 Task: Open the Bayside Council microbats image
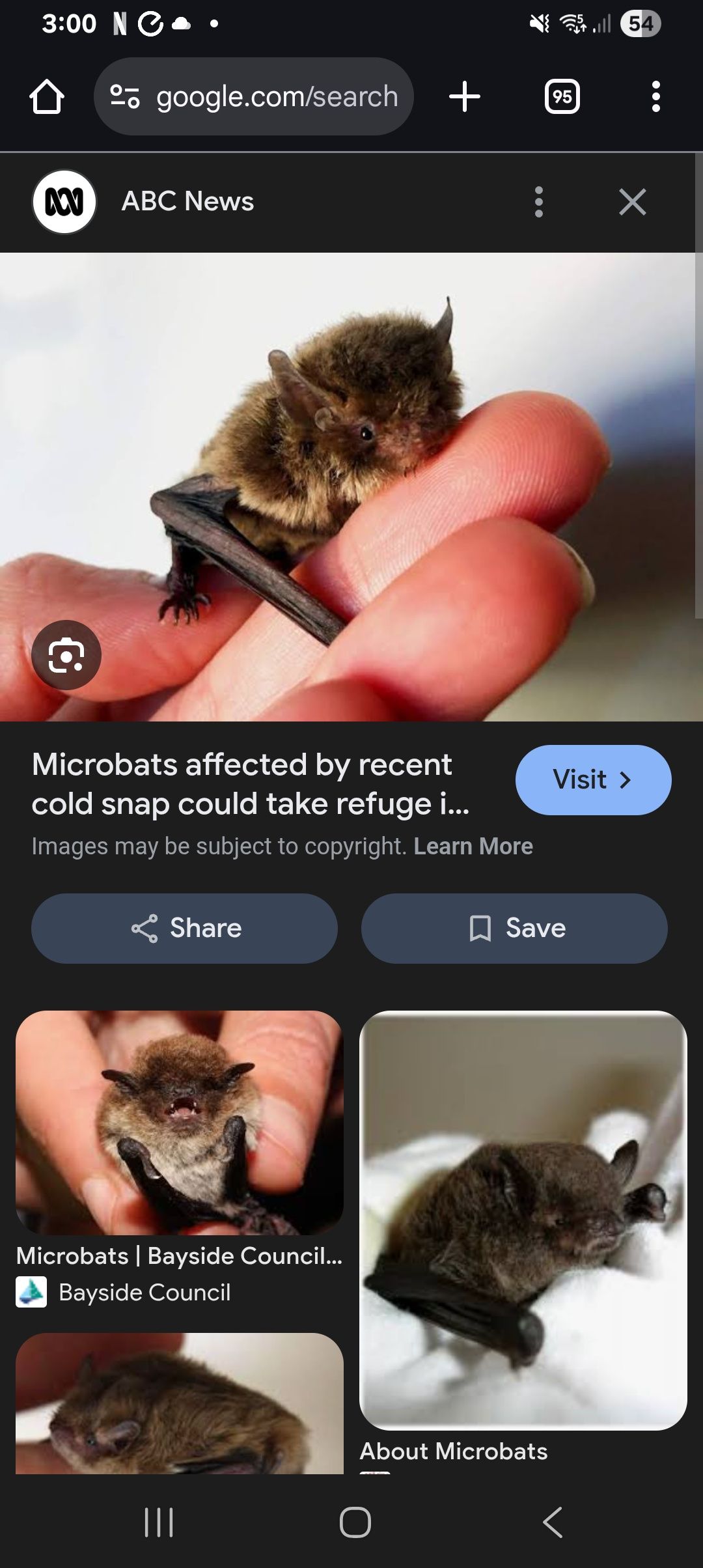coord(180,1123)
